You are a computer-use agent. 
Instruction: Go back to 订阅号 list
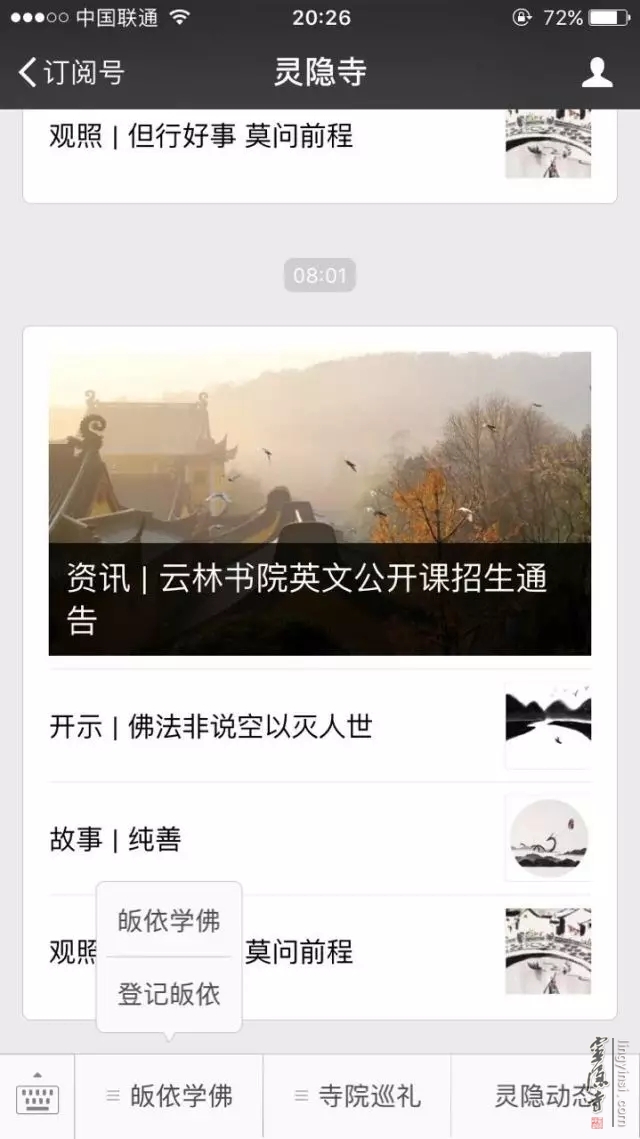[70, 72]
